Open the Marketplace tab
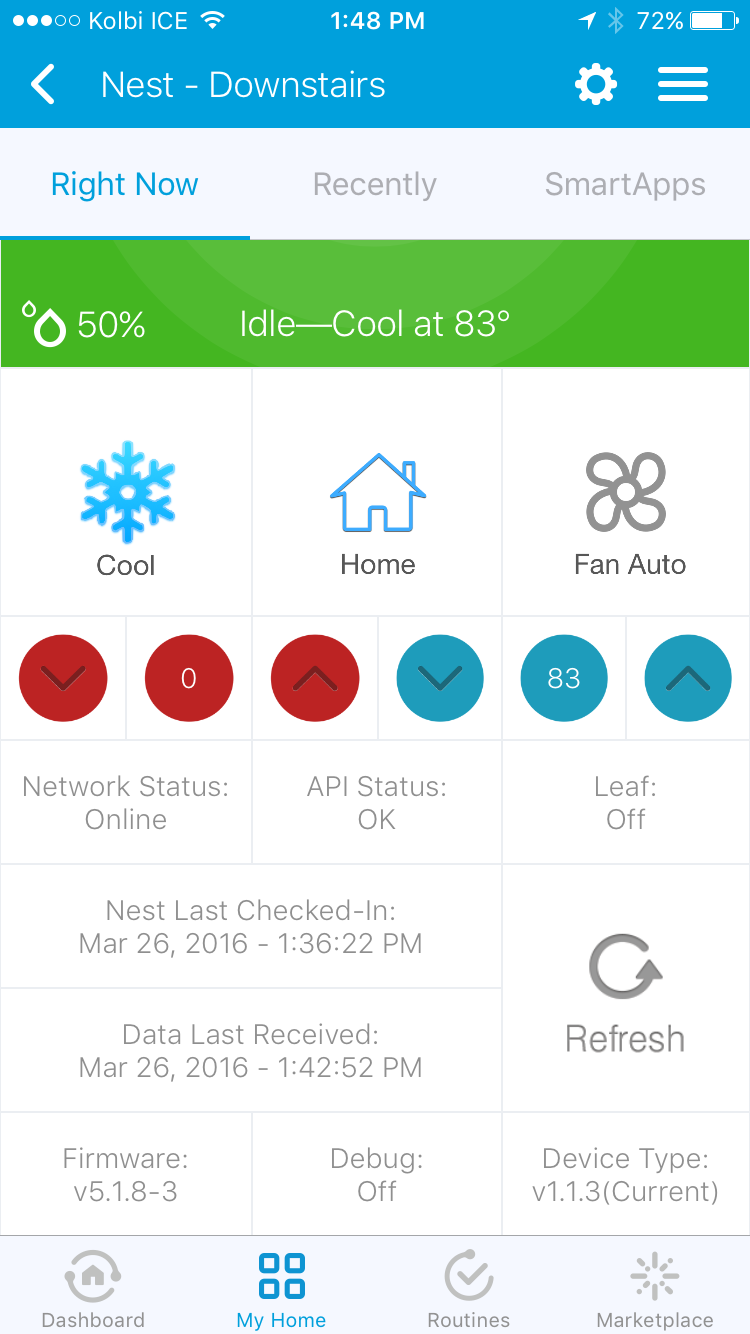 (x=655, y=1287)
